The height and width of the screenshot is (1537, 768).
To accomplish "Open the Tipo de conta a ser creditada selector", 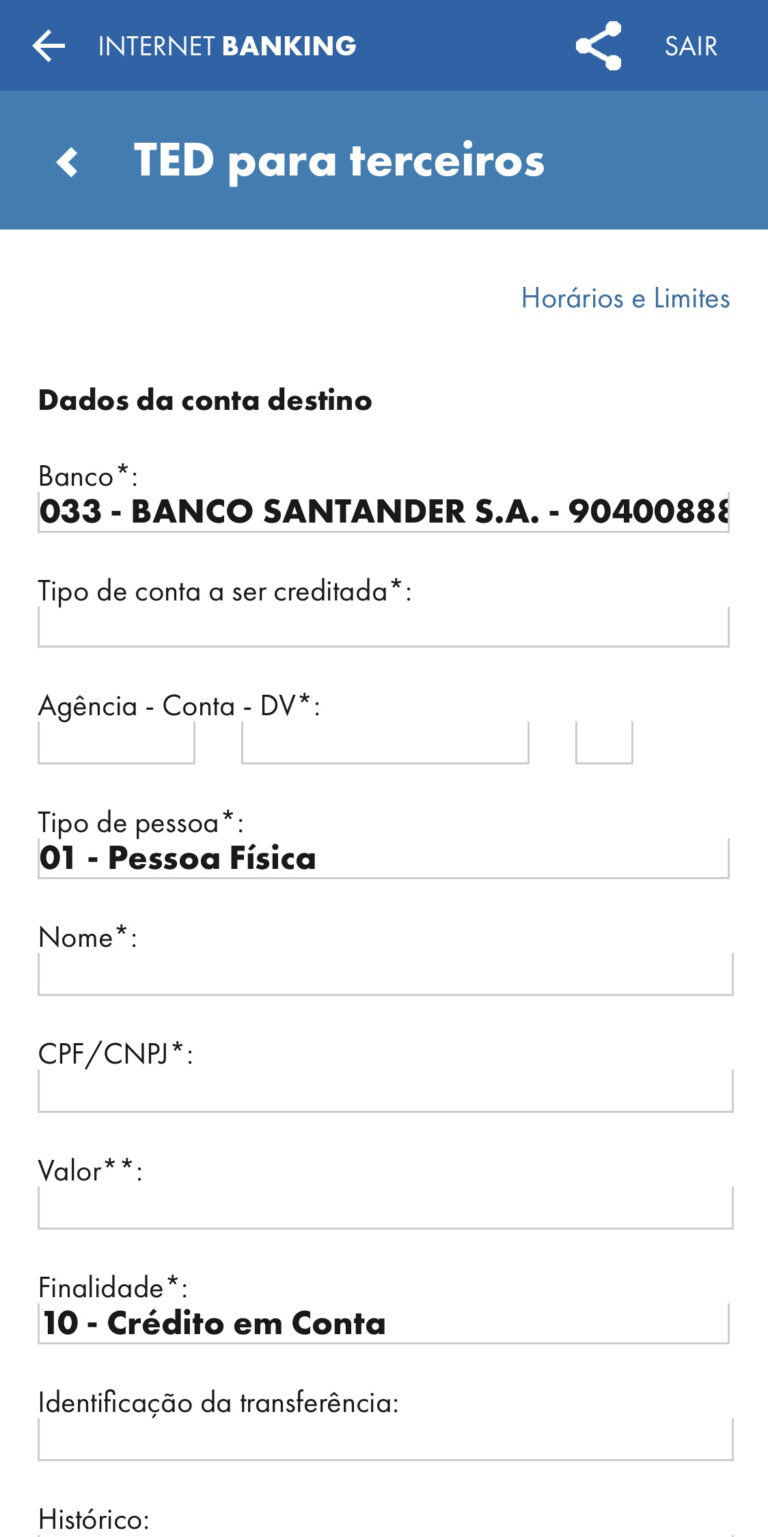I will [384, 625].
